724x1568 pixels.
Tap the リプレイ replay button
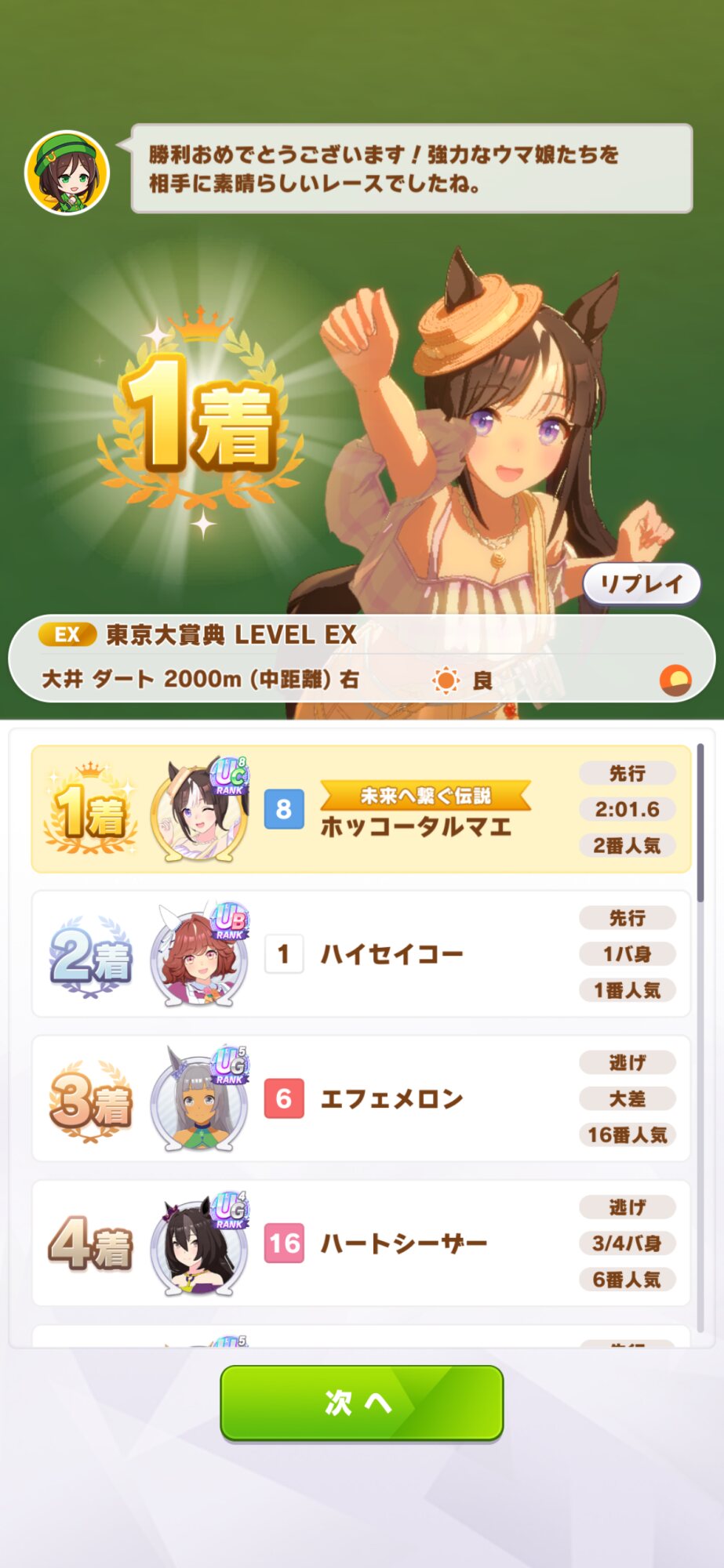pos(642,583)
